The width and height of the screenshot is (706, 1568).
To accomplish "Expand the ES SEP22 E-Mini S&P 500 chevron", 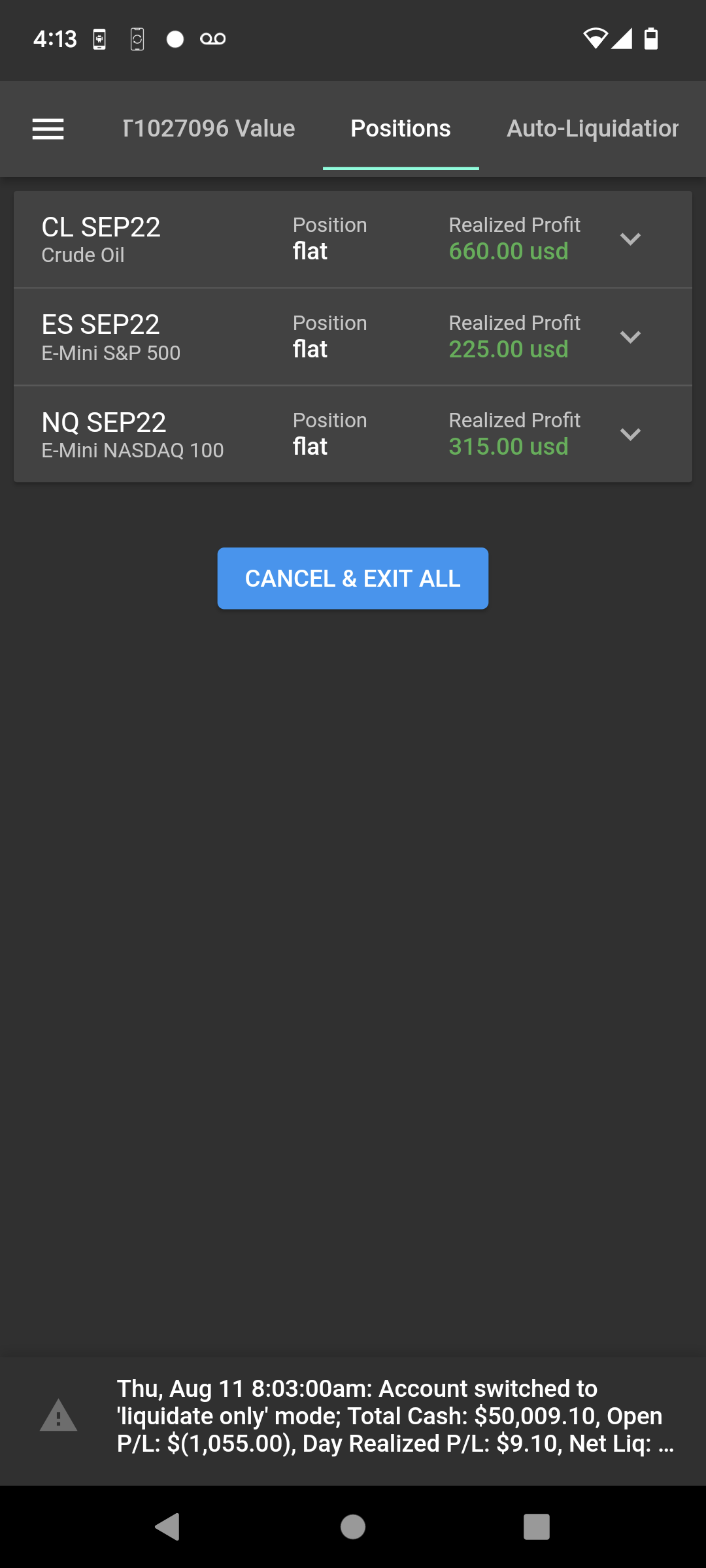I will click(630, 337).
